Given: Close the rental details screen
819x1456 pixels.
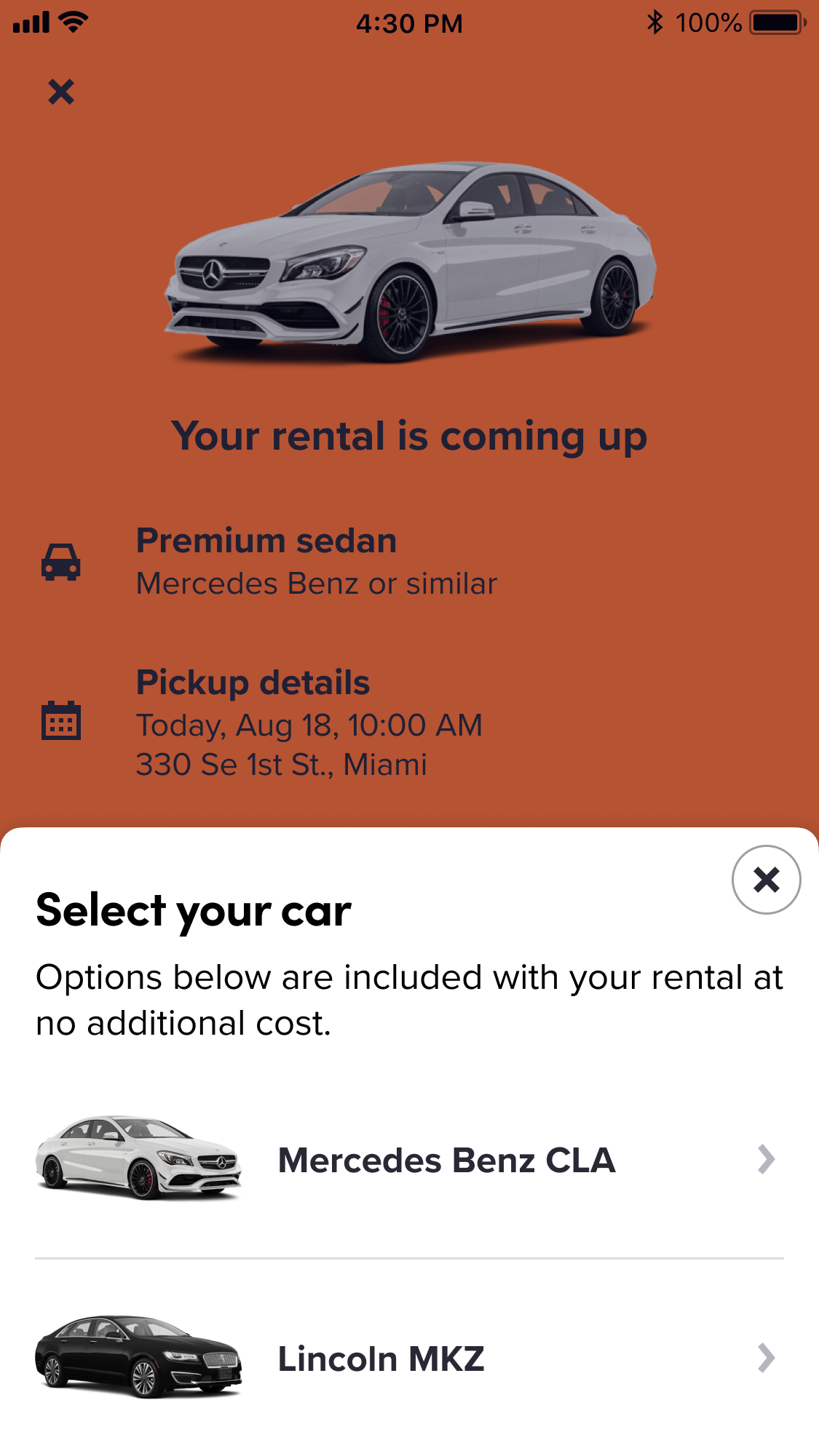Looking at the screenshot, I should tap(61, 92).
